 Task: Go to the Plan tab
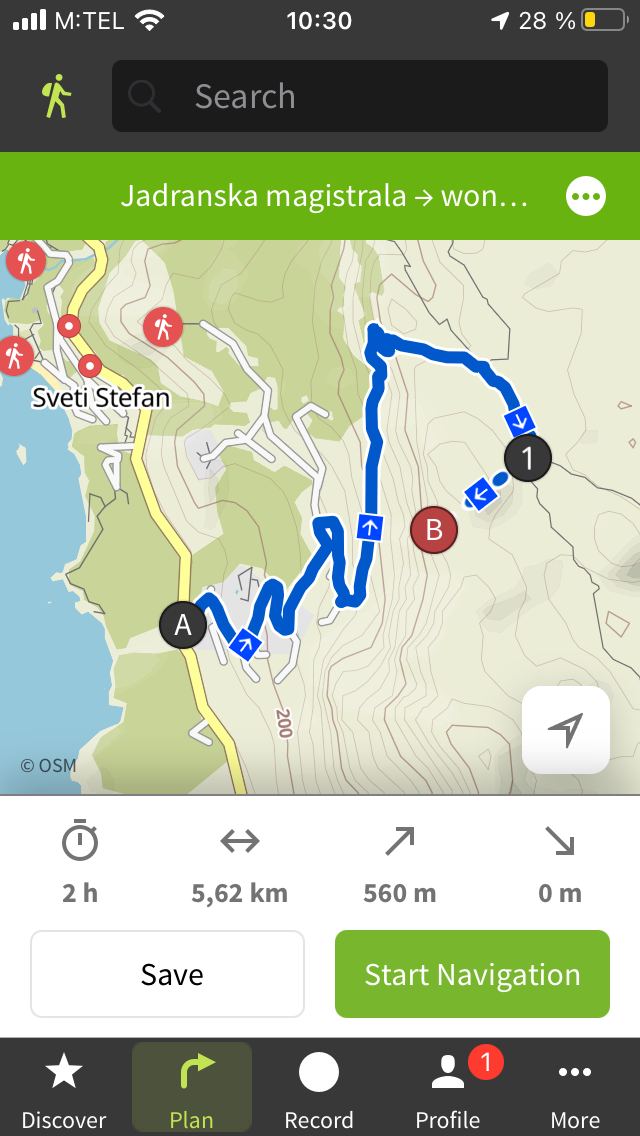(x=192, y=1090)
